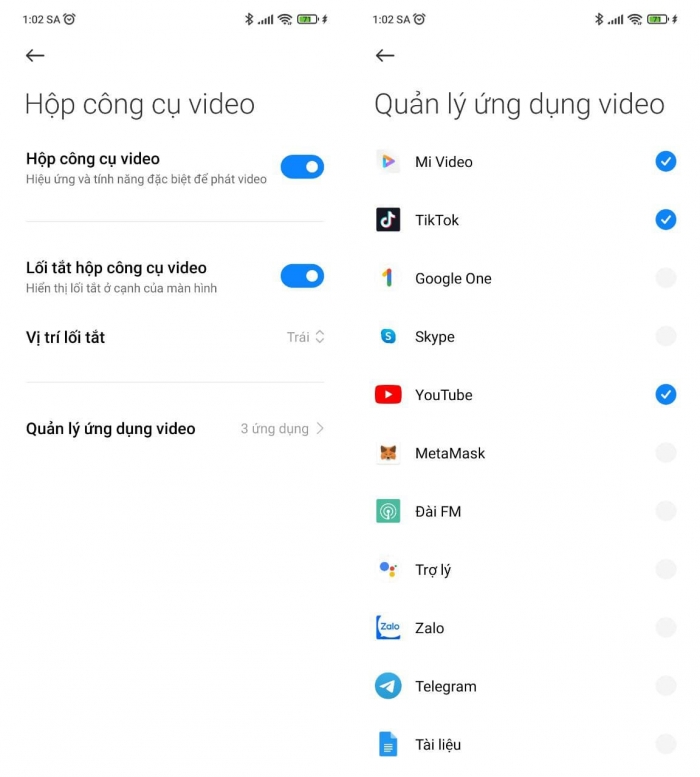This screenshot has width=700, height=777.
Task: Go back from the Quản lý ứng dụng video screen
Action: click(385, 56)
